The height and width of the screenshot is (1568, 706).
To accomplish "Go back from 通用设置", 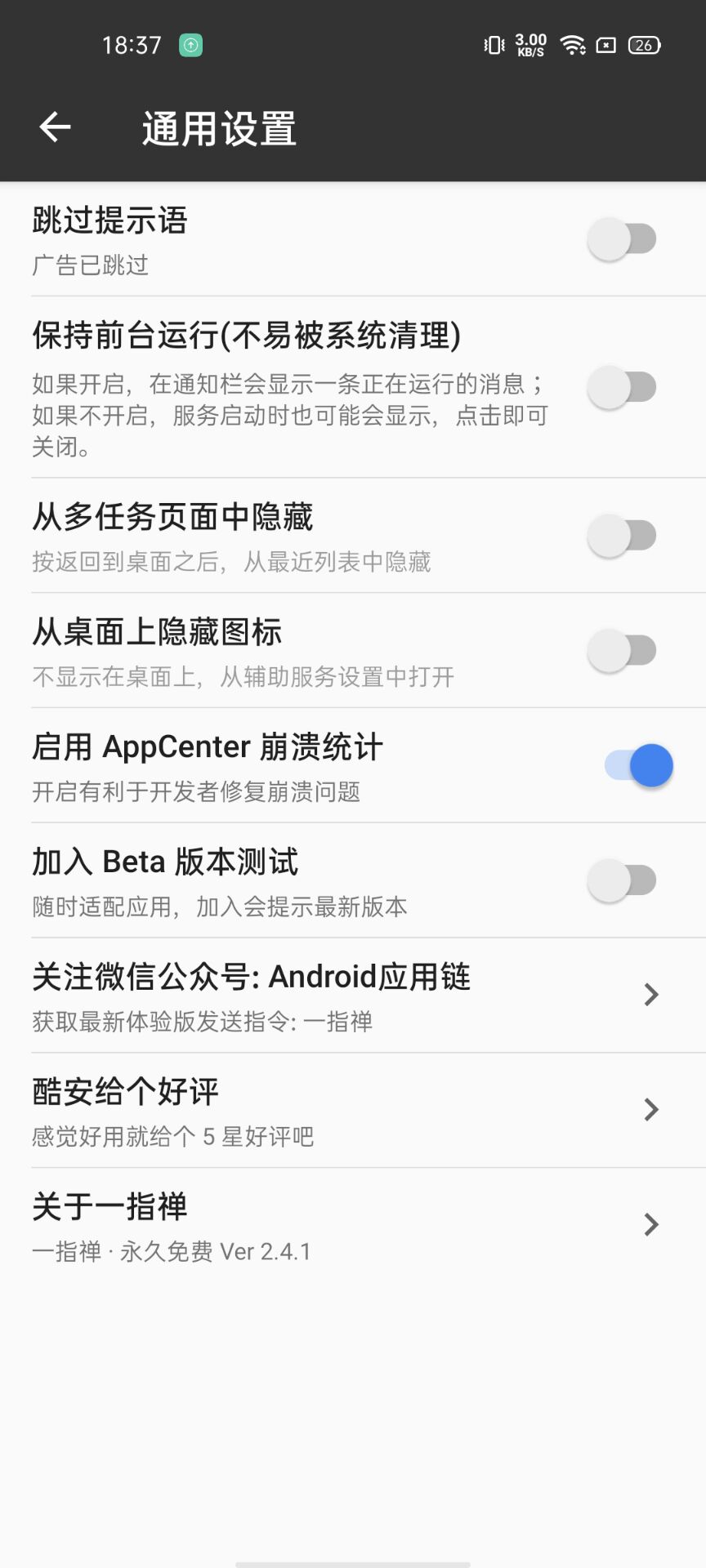I will pos(55,127).
